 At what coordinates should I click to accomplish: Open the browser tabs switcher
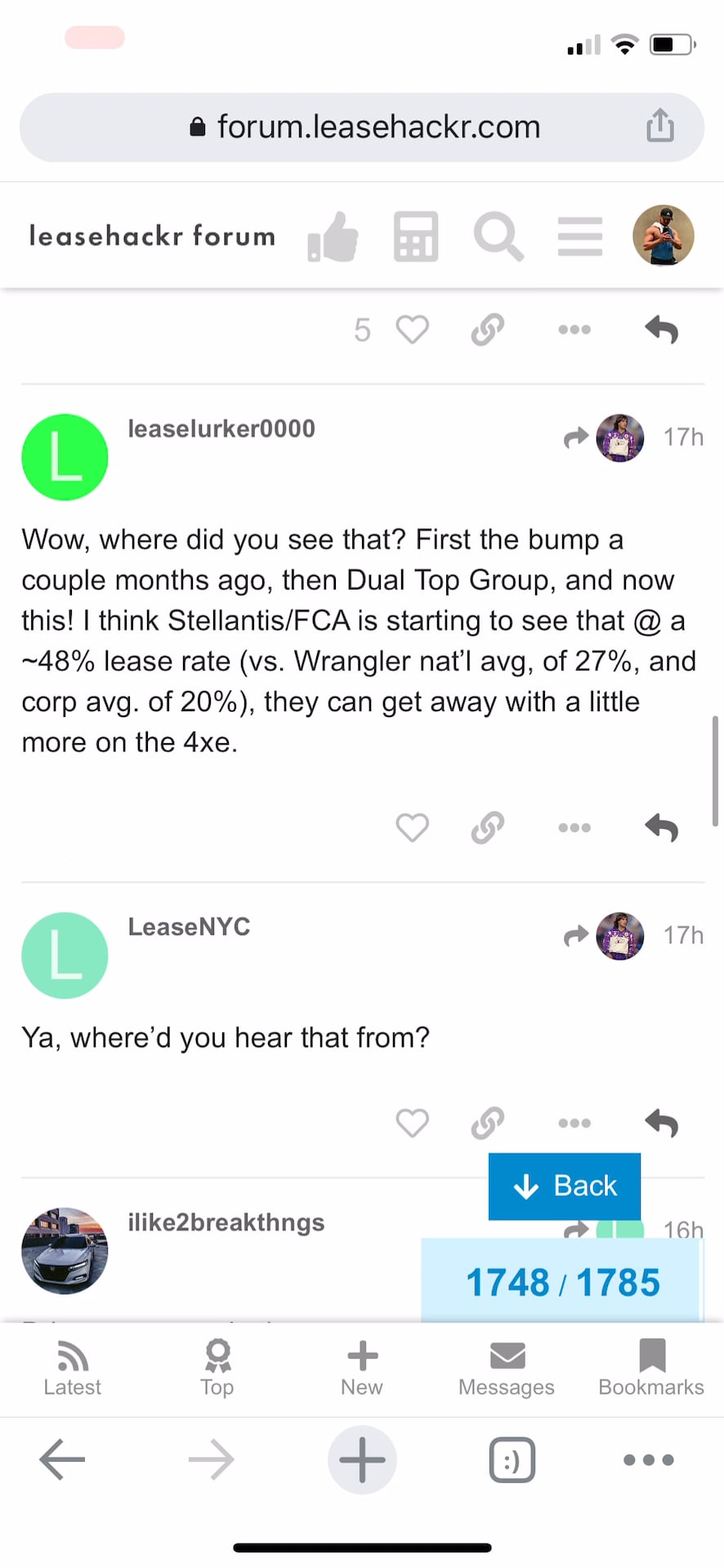512,1459
